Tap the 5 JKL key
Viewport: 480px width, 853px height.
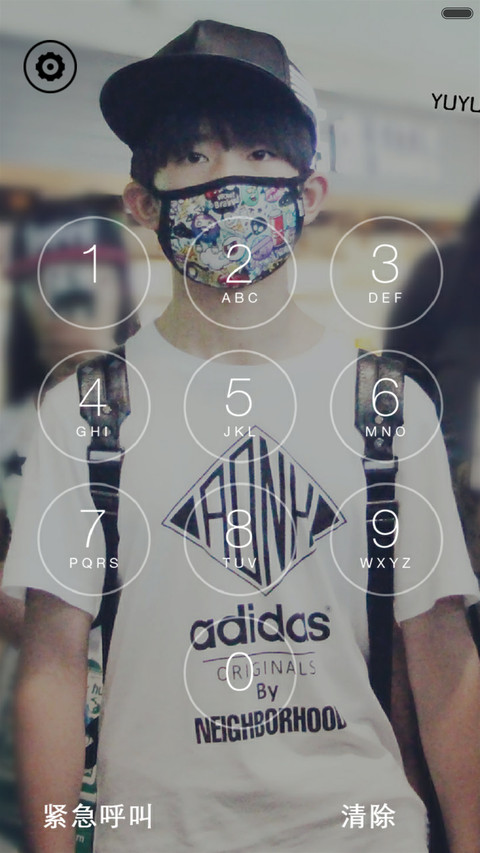click(x=240, y=406)
